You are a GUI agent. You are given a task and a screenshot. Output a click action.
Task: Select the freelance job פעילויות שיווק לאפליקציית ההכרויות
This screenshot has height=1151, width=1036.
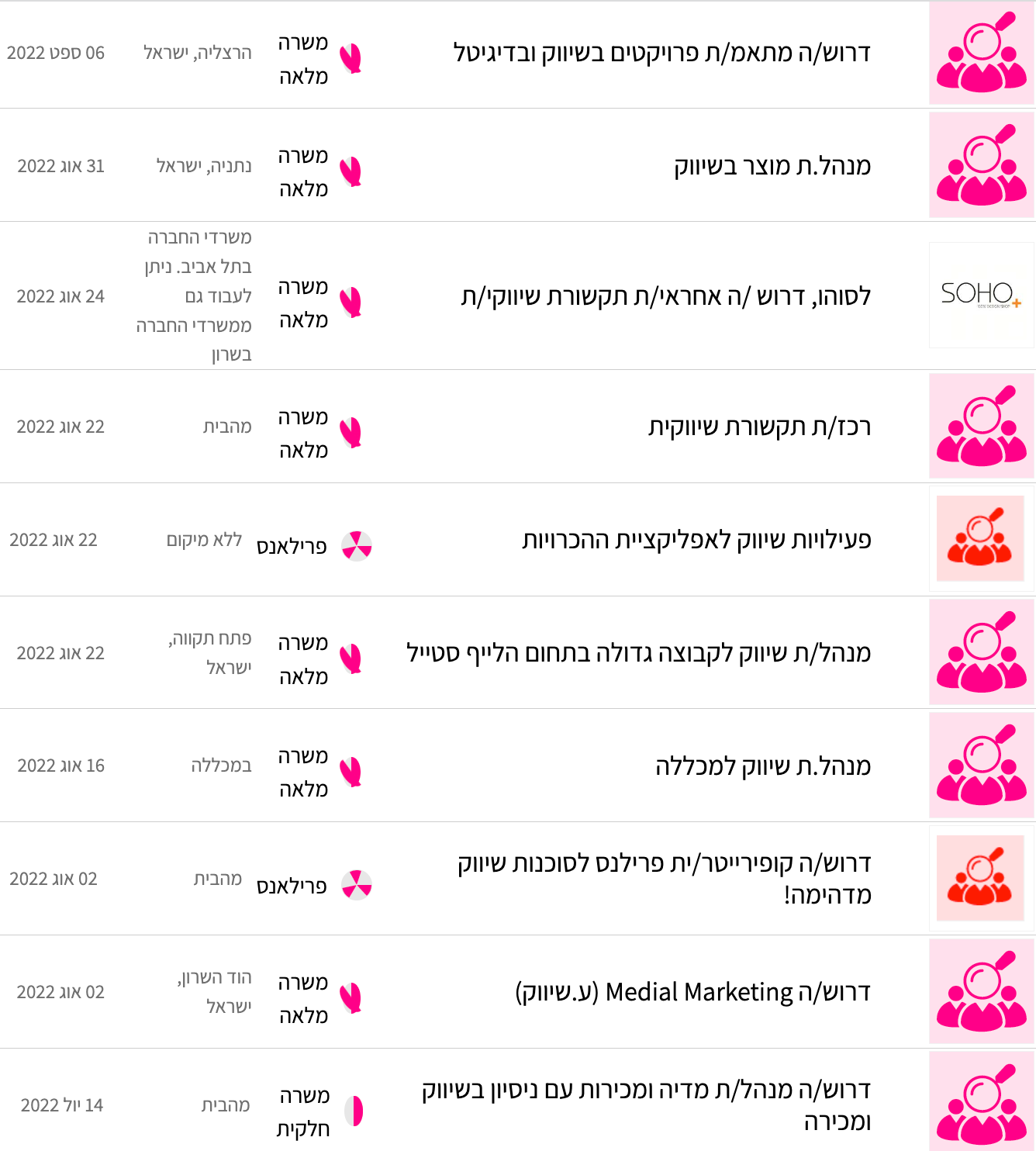[x=696, y=540]
